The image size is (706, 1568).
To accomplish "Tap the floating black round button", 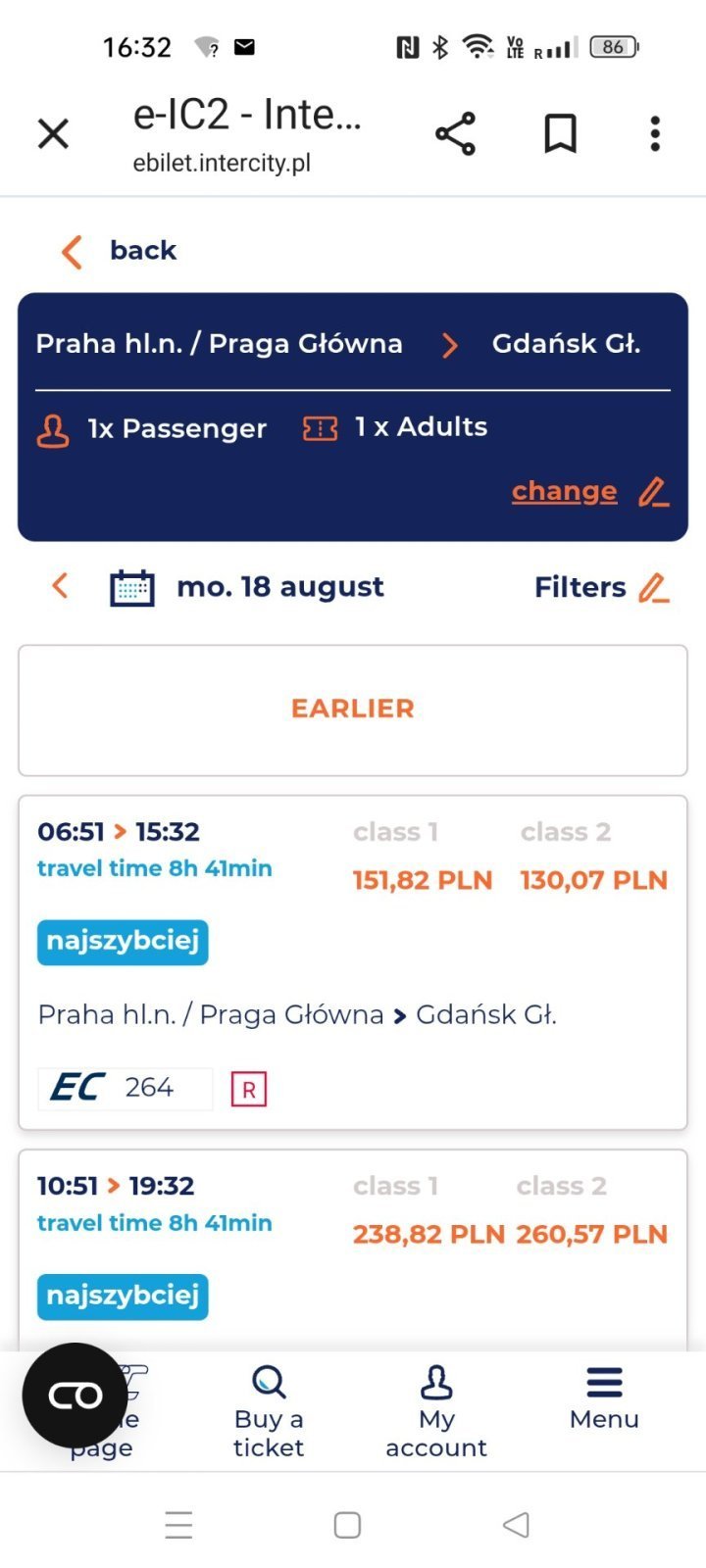I will 76,1395.
